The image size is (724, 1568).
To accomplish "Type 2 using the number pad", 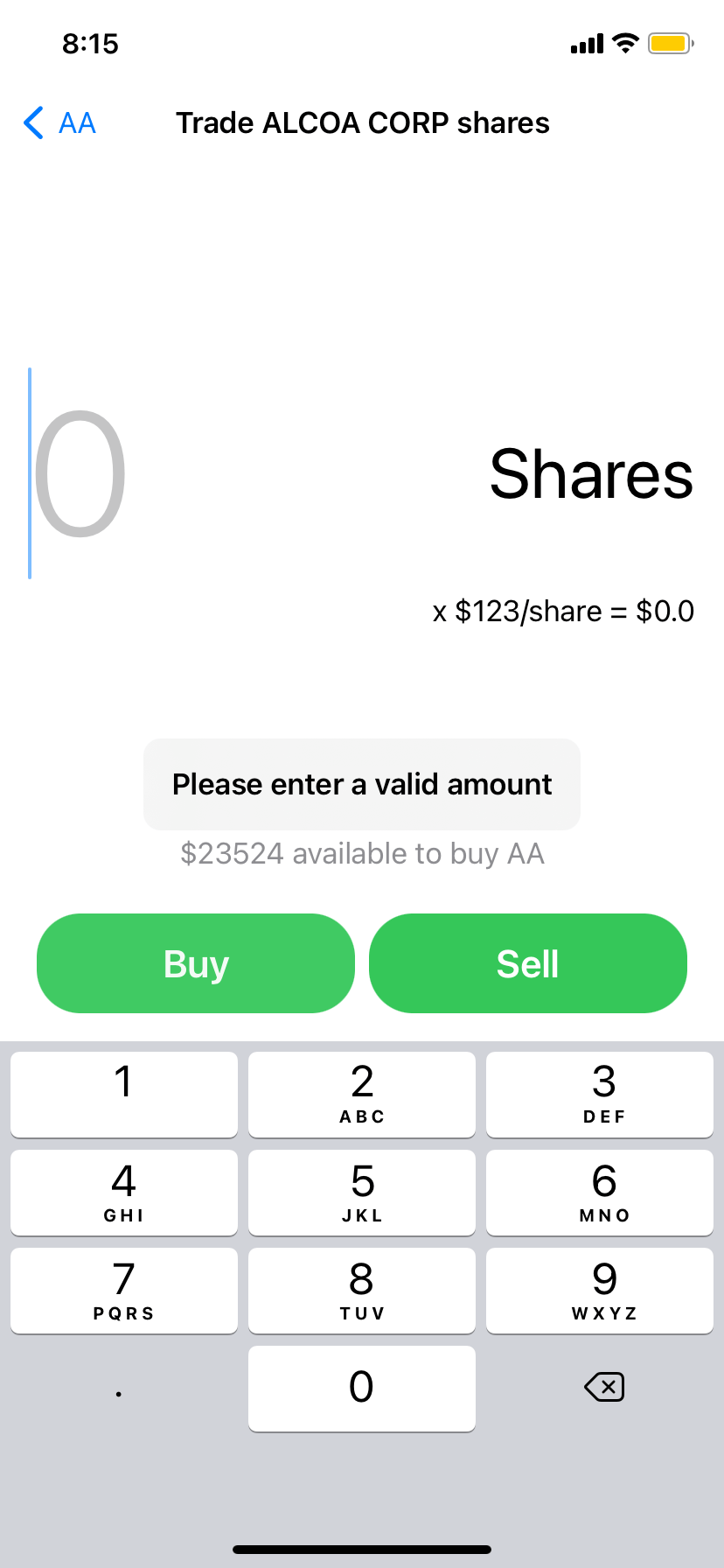I will tap(362, 1094).
